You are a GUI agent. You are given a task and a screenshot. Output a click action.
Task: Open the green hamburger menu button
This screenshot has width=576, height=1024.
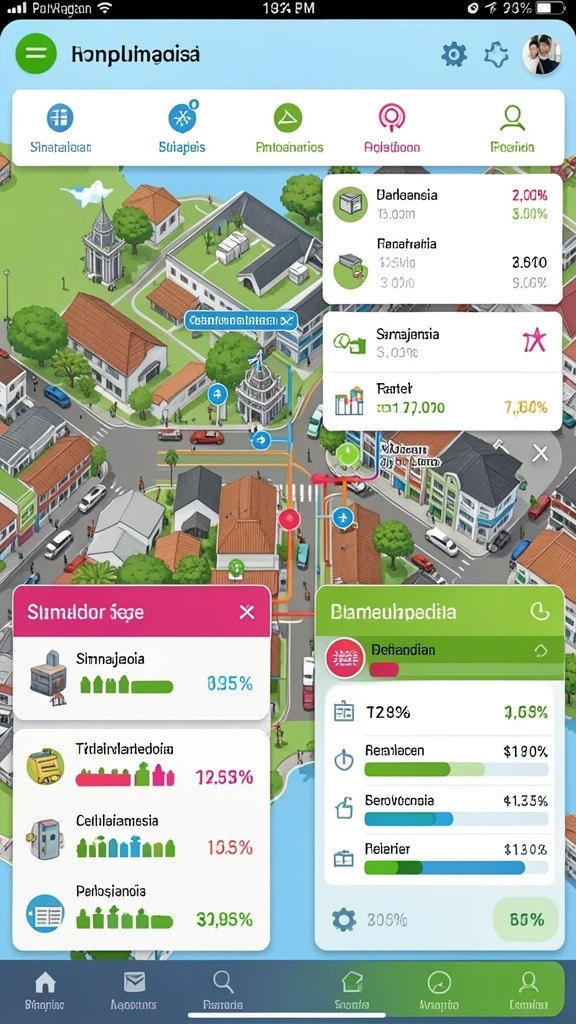[35, 54]
